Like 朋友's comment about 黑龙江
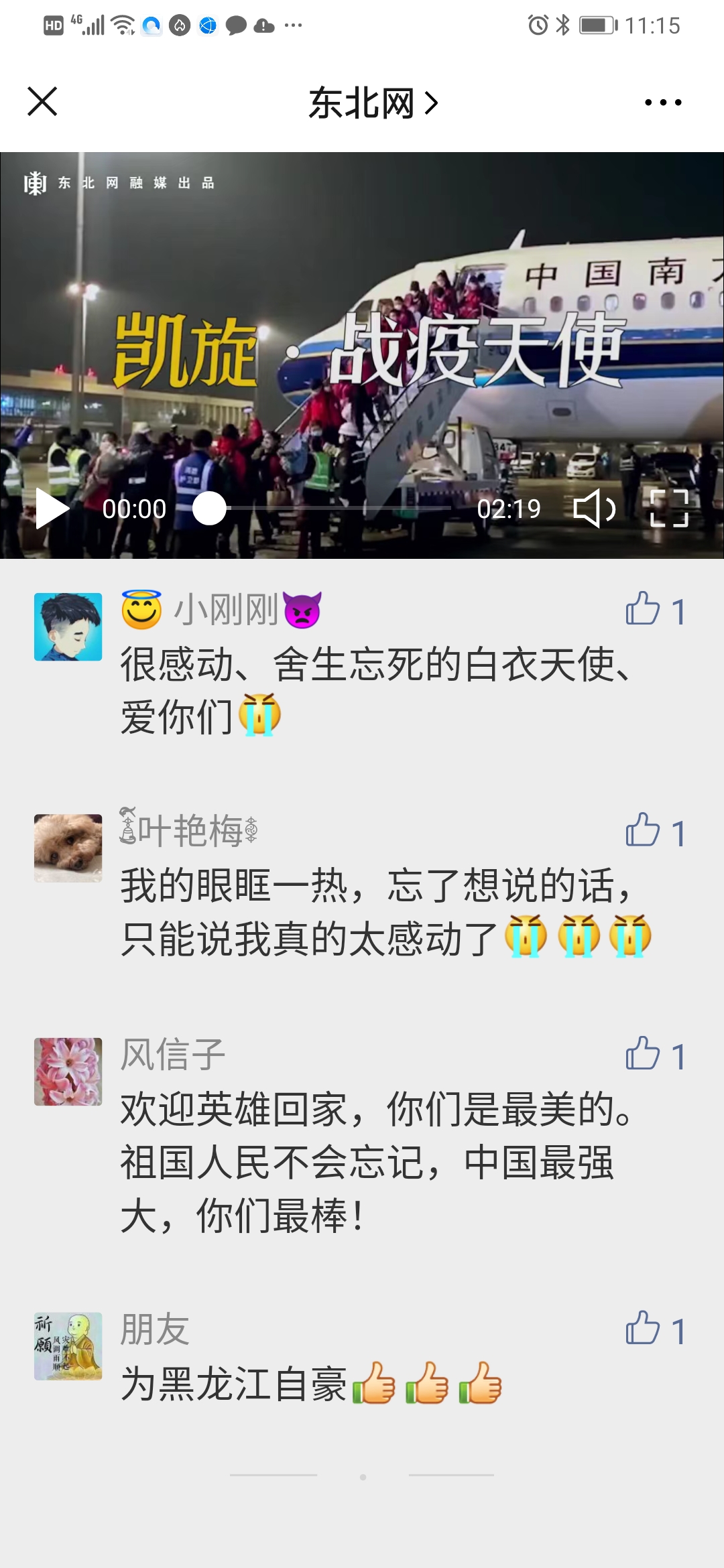The width and height of the screenshot is (724, 1568). 644,1329
